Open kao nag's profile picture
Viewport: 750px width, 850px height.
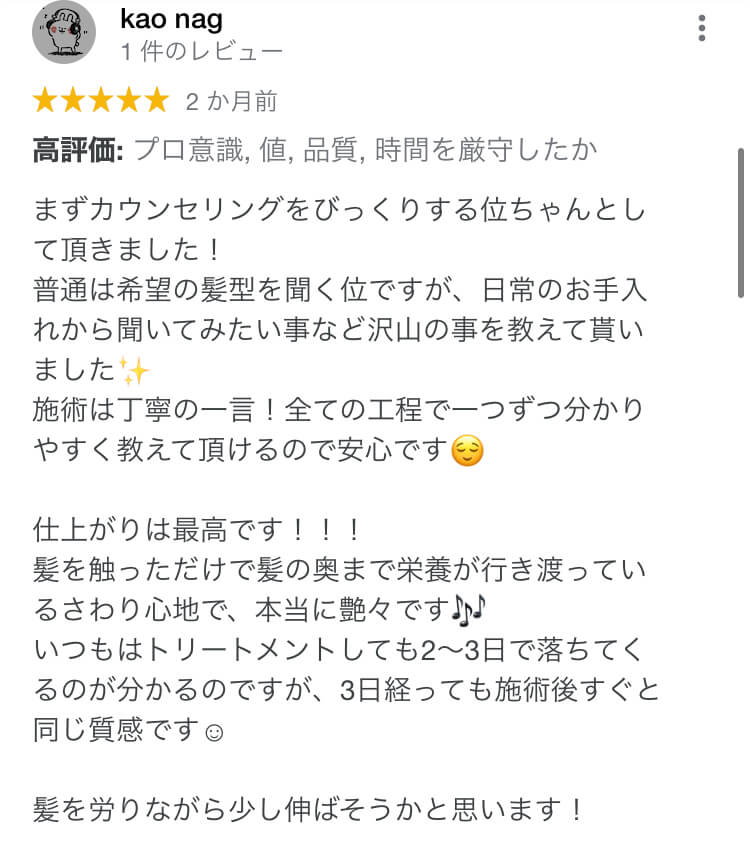point(64,32)
